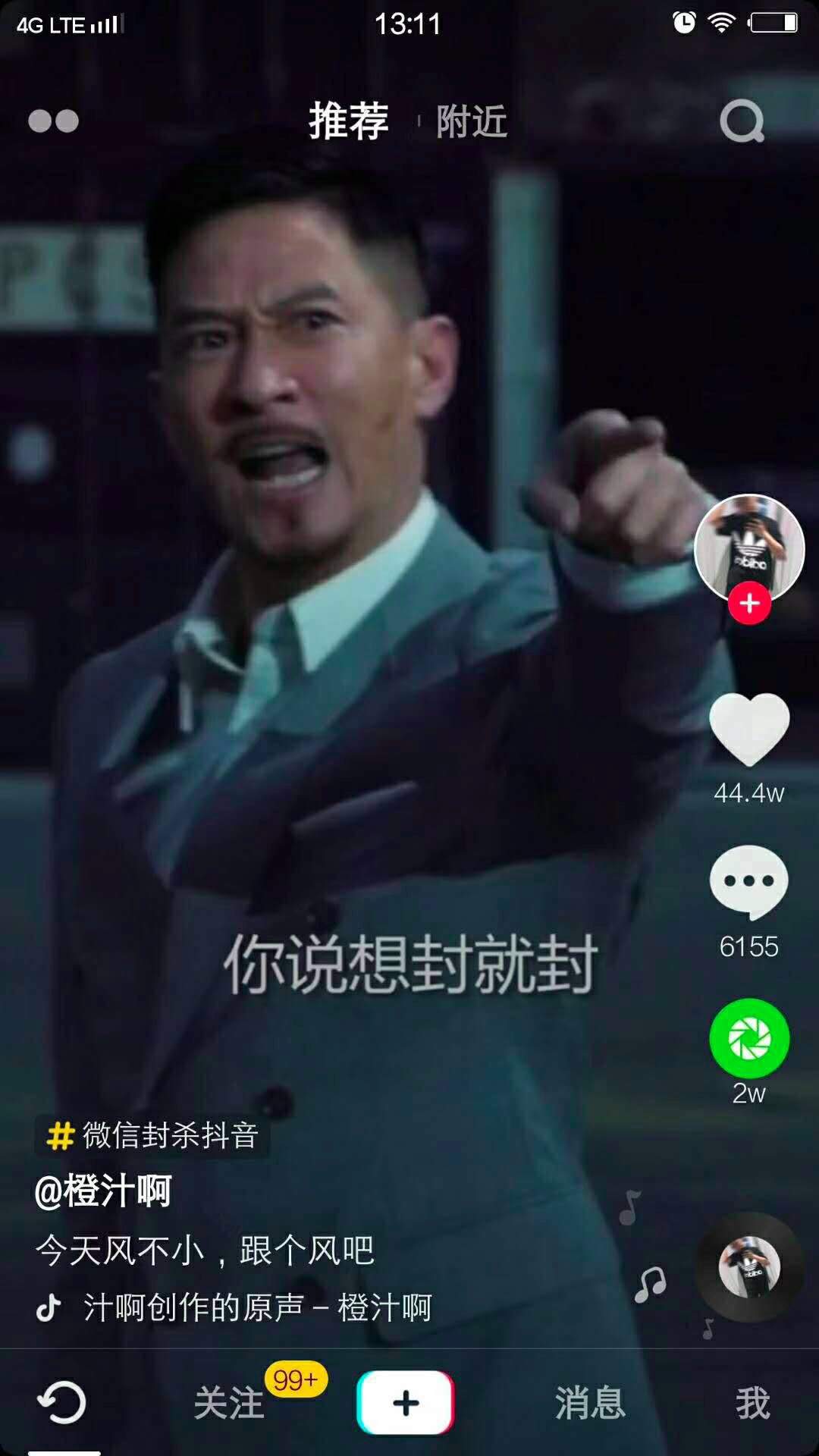Tap username @橙汁啊
Screen dimensions: 819x1456
pos(104,1191)
